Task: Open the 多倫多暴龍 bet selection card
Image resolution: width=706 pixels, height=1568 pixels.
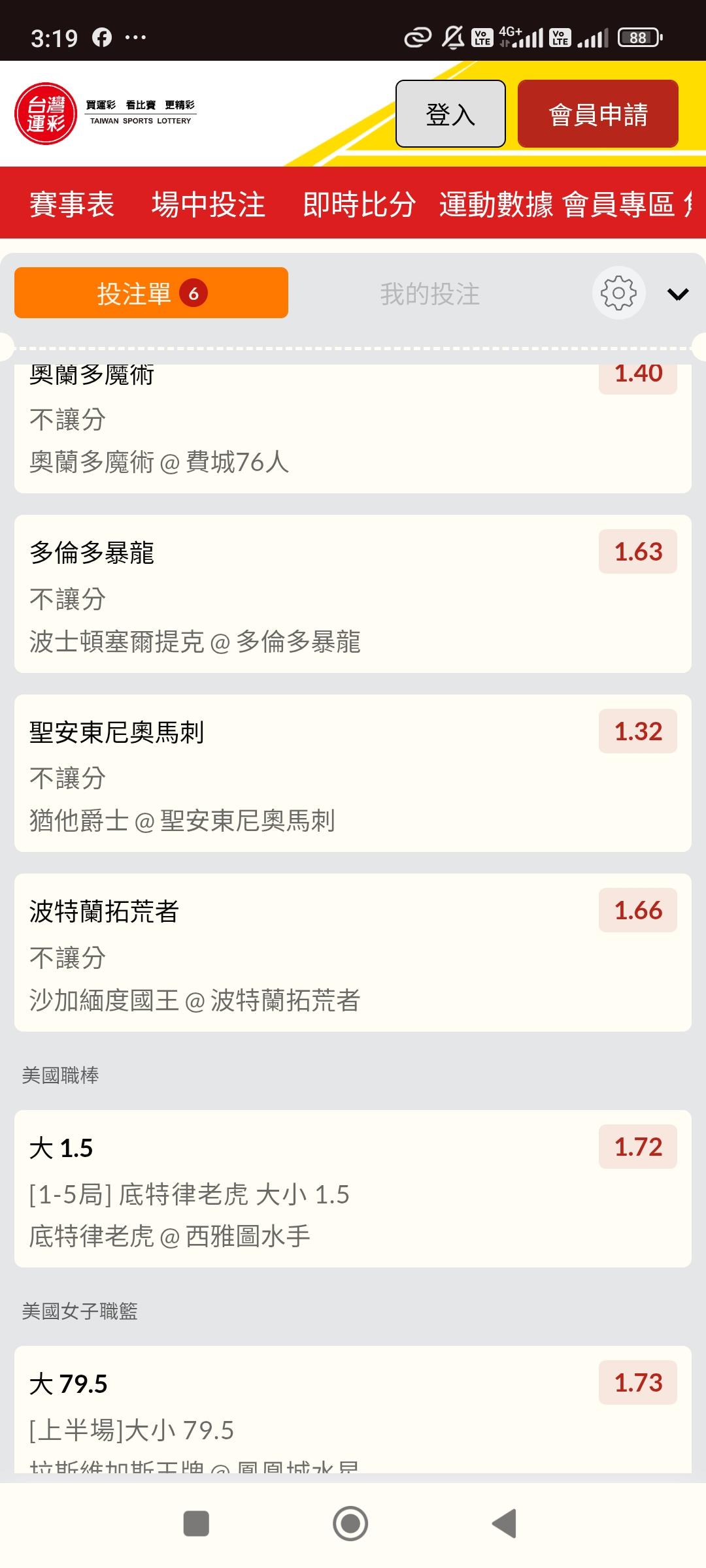Action: click(x=352, y=594)
